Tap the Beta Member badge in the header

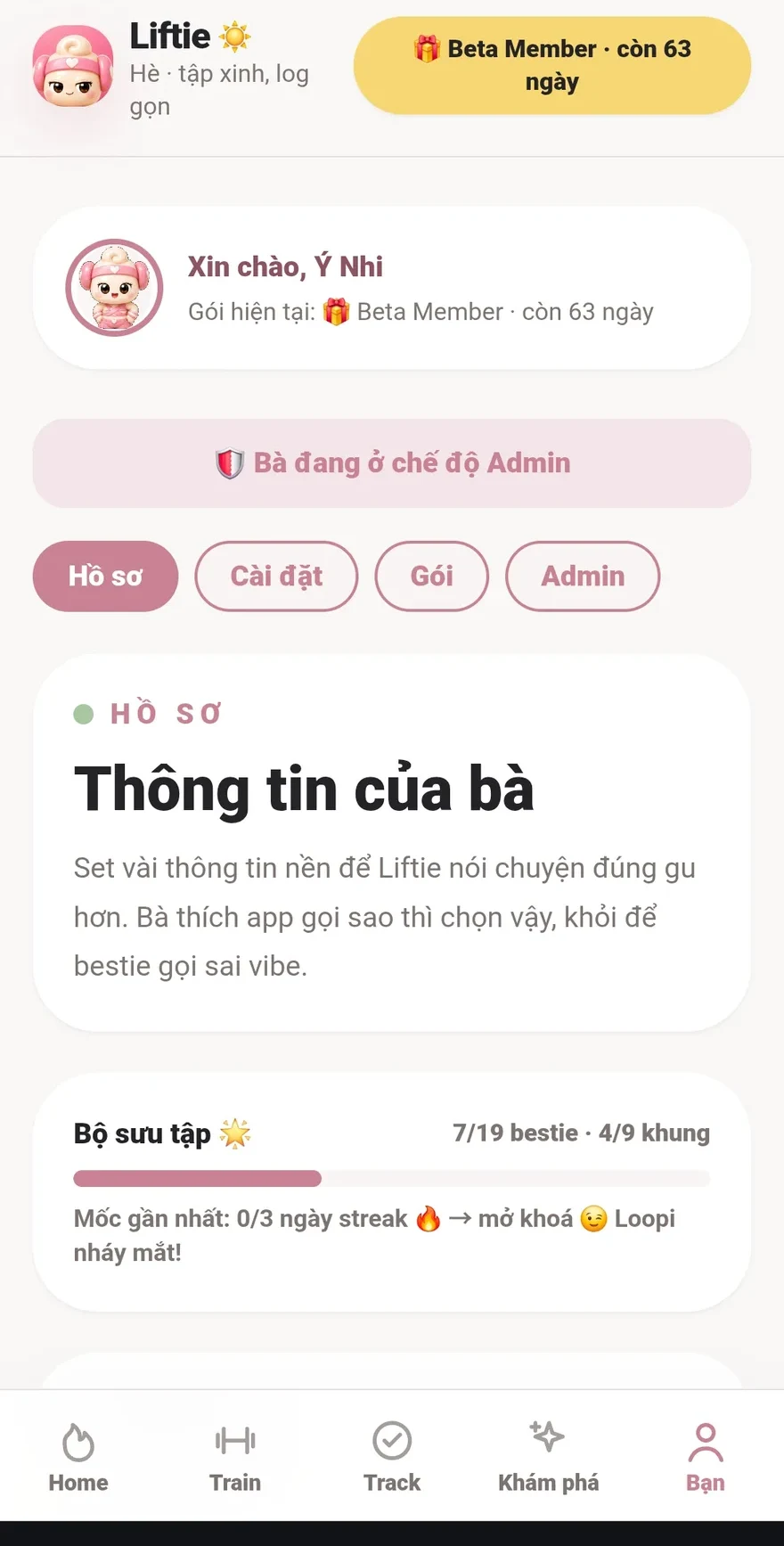(551, 65)
